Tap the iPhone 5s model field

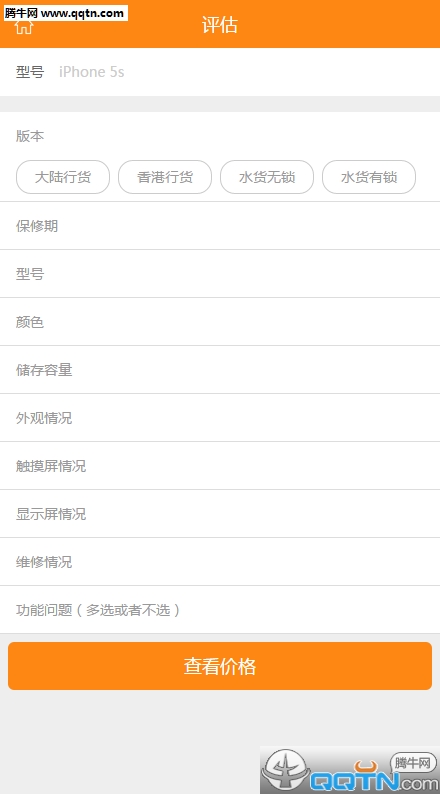pos(220,72)
